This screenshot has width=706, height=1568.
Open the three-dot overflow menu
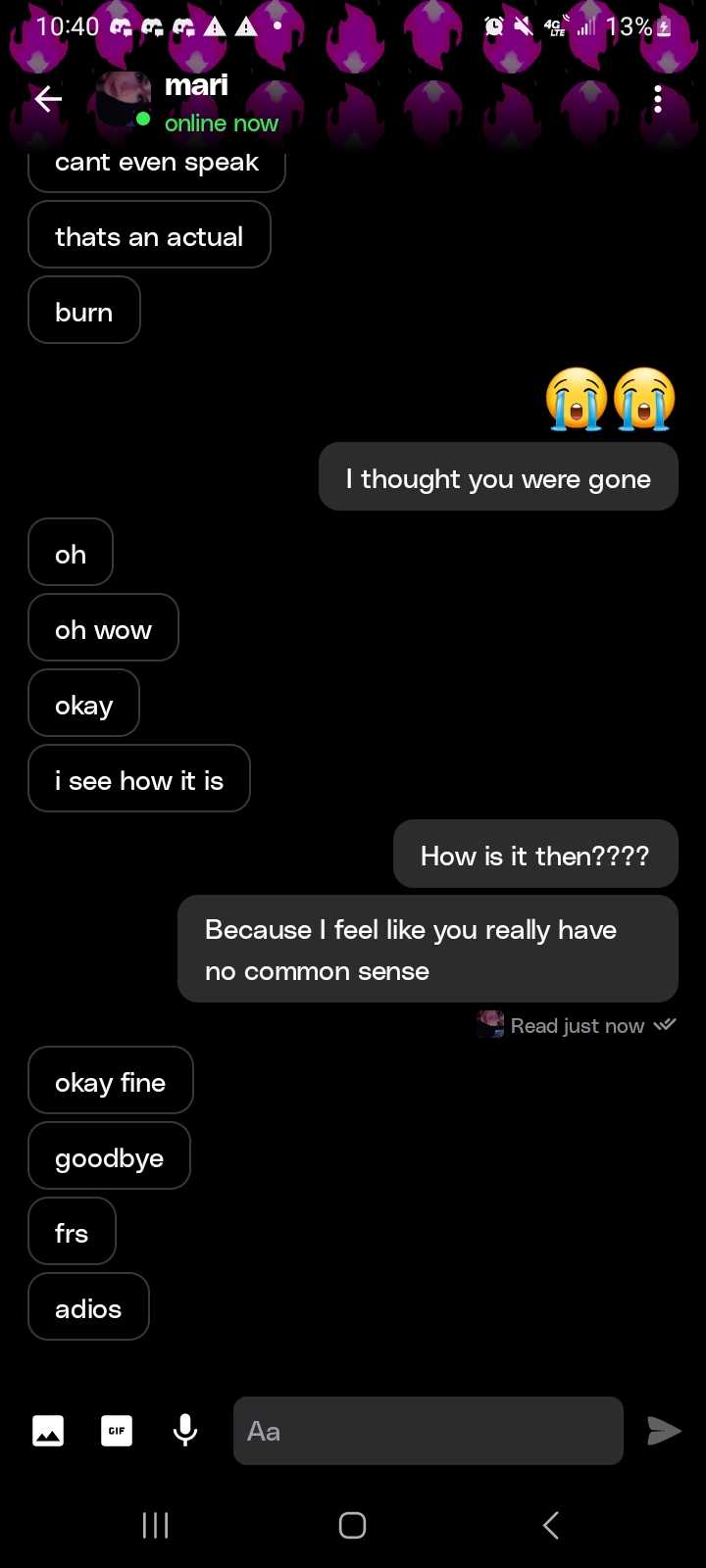tap(658, 99)
